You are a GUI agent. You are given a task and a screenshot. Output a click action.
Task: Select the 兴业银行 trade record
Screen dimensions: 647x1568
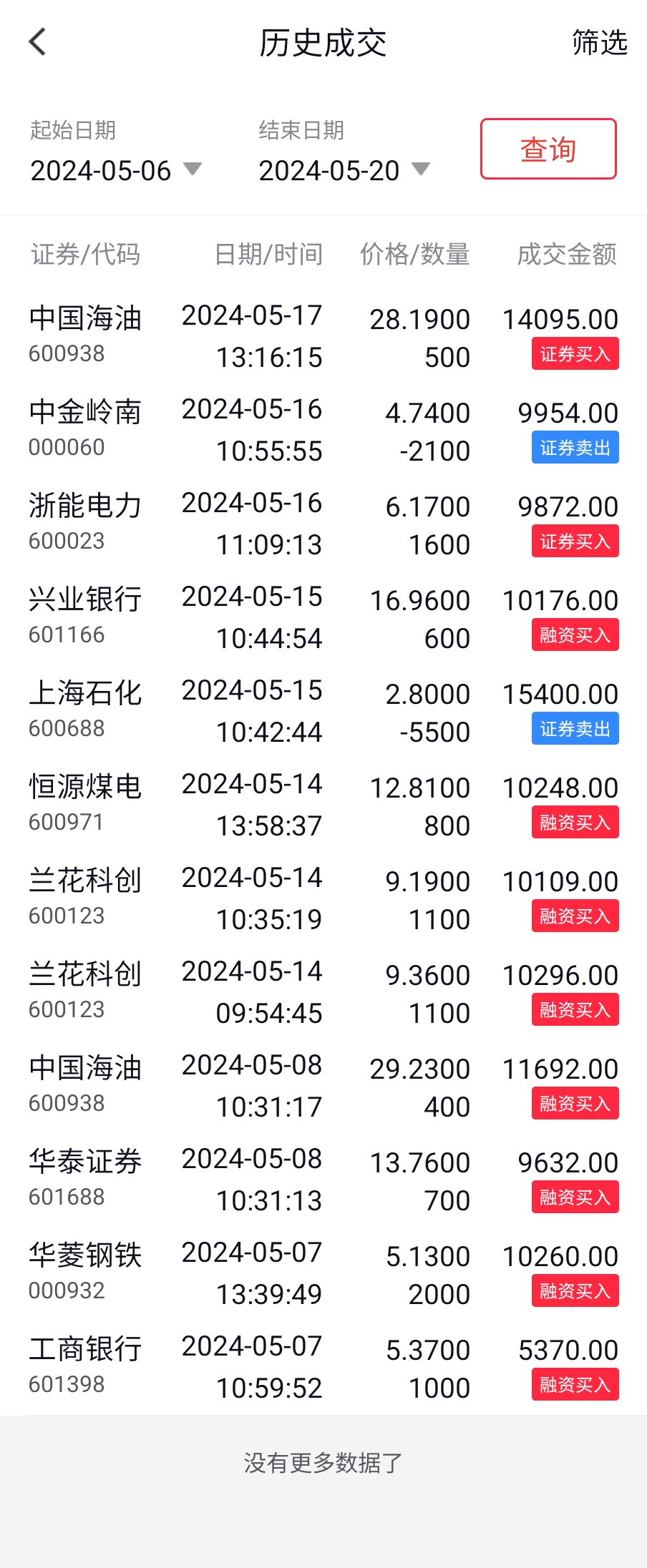(x=323, y=617)
